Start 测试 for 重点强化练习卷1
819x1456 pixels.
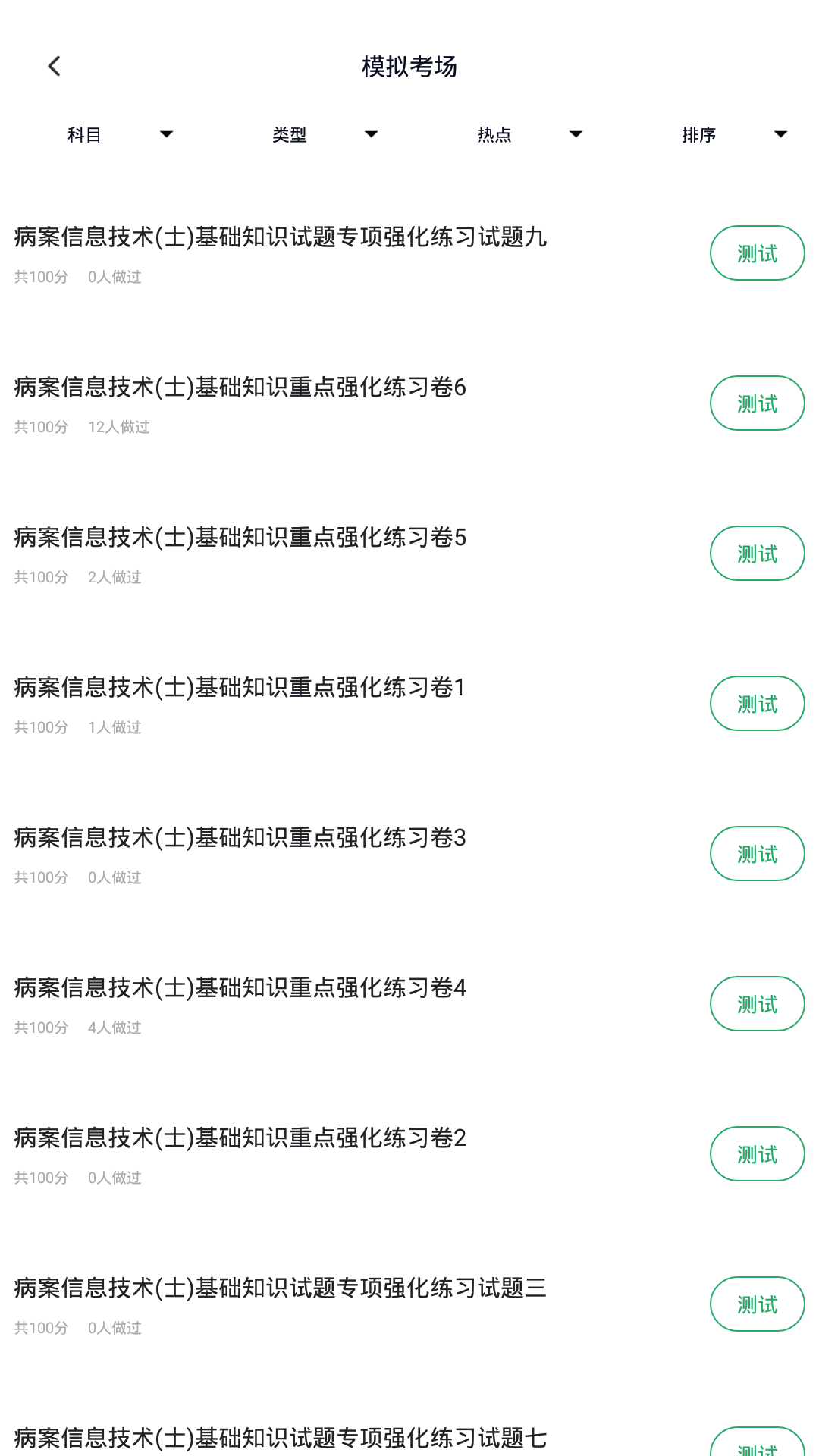[757, 704]
